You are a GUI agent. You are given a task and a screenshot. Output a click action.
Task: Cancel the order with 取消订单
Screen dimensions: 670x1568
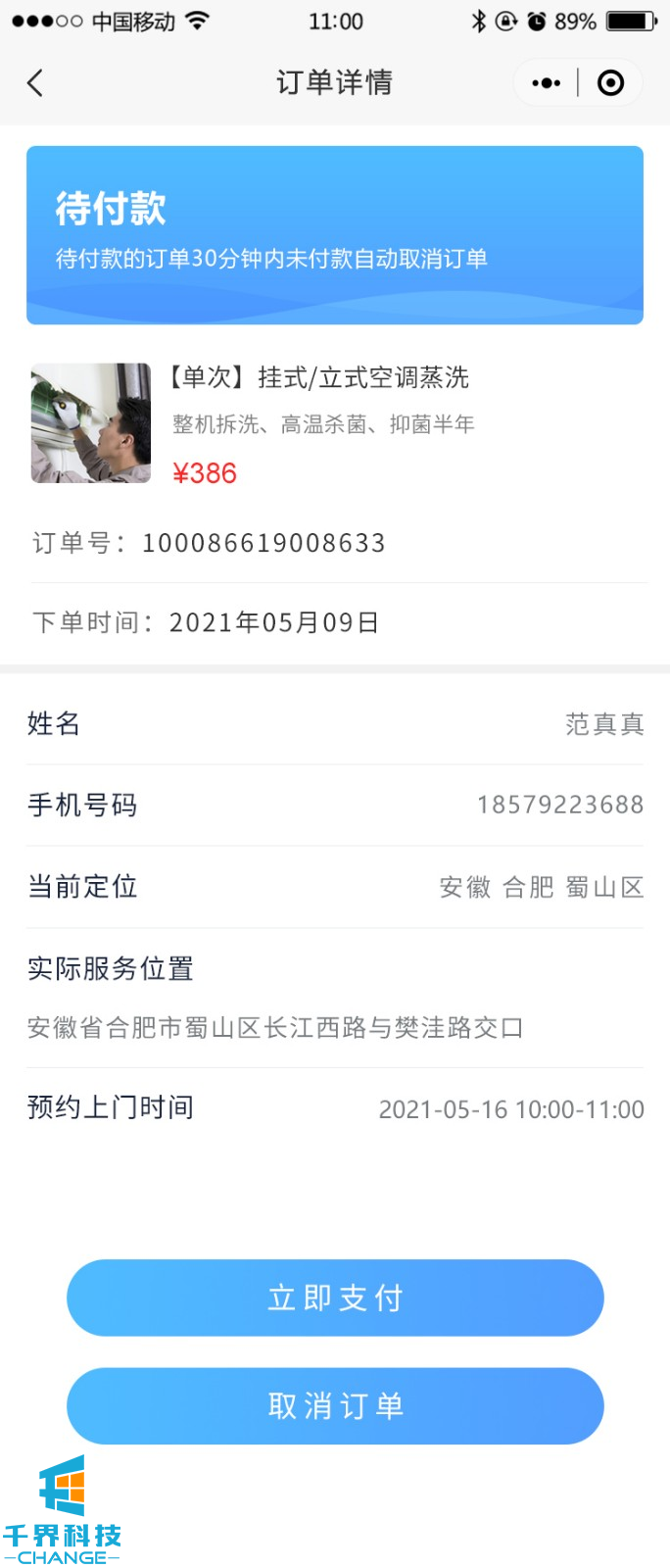pyautogui.click(x=335, y=1405)
